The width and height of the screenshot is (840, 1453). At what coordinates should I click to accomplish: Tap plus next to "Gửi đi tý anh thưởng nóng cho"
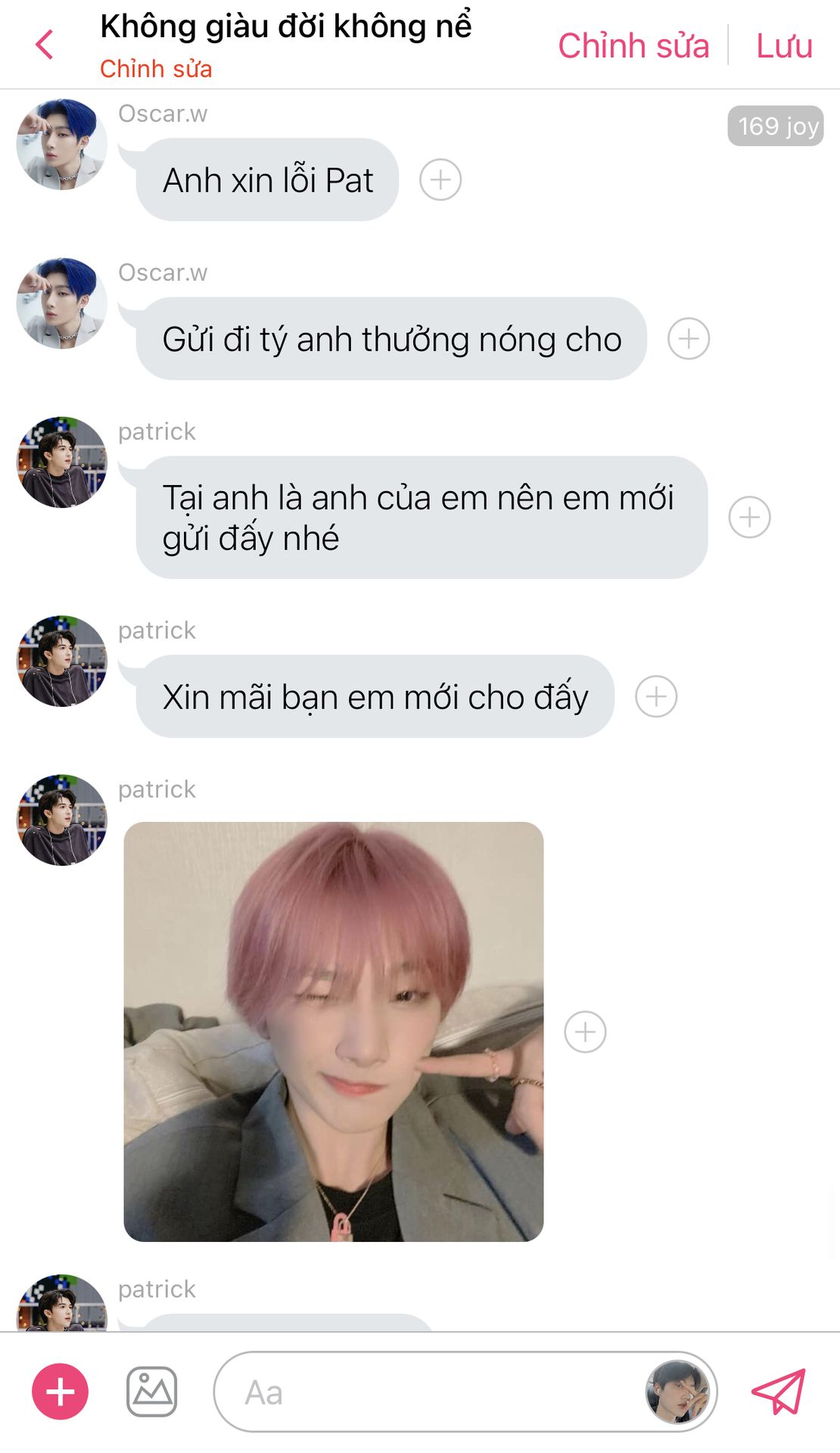point(689,338)
